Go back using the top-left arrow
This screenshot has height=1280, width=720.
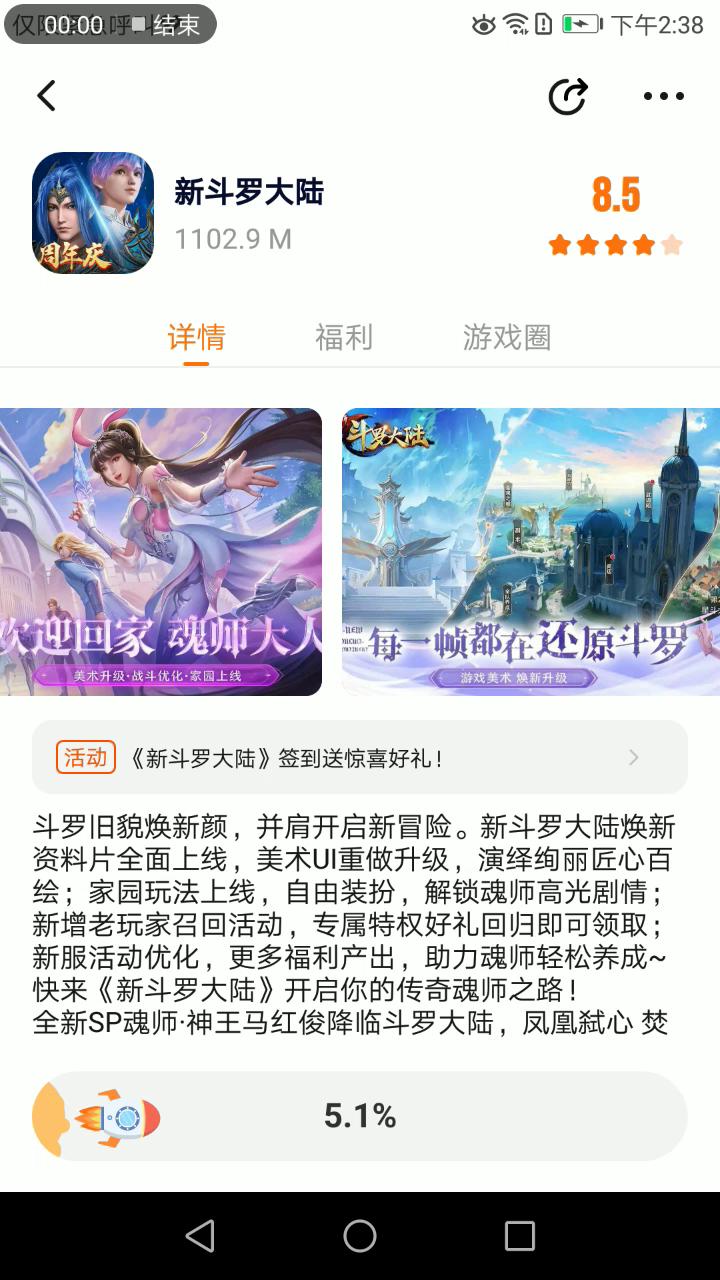point(46,96)
